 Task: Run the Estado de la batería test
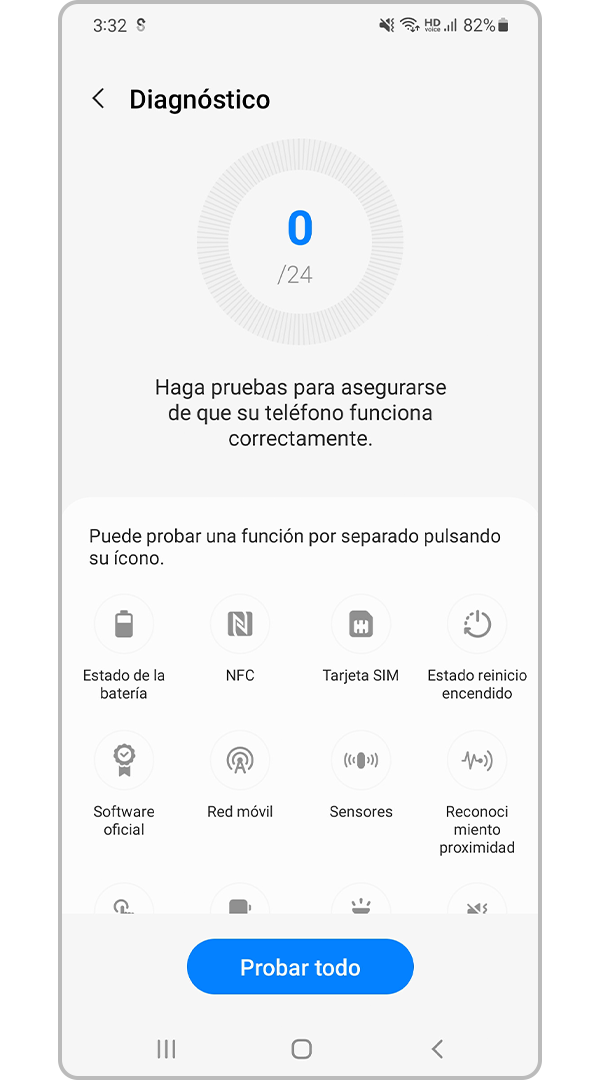pyautogui.click(x=124, y=624)
